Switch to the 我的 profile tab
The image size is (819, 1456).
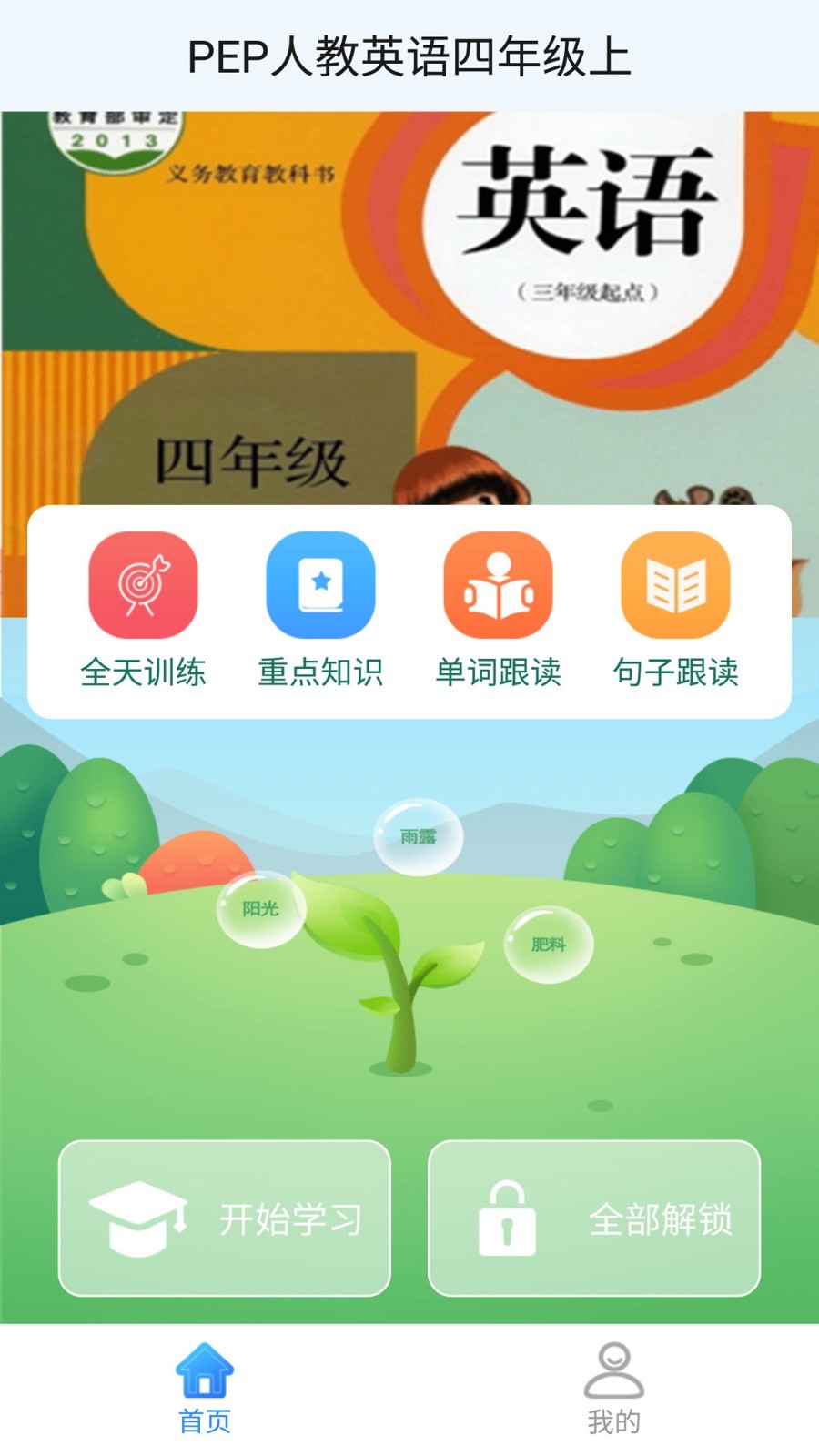point(614,1388)
